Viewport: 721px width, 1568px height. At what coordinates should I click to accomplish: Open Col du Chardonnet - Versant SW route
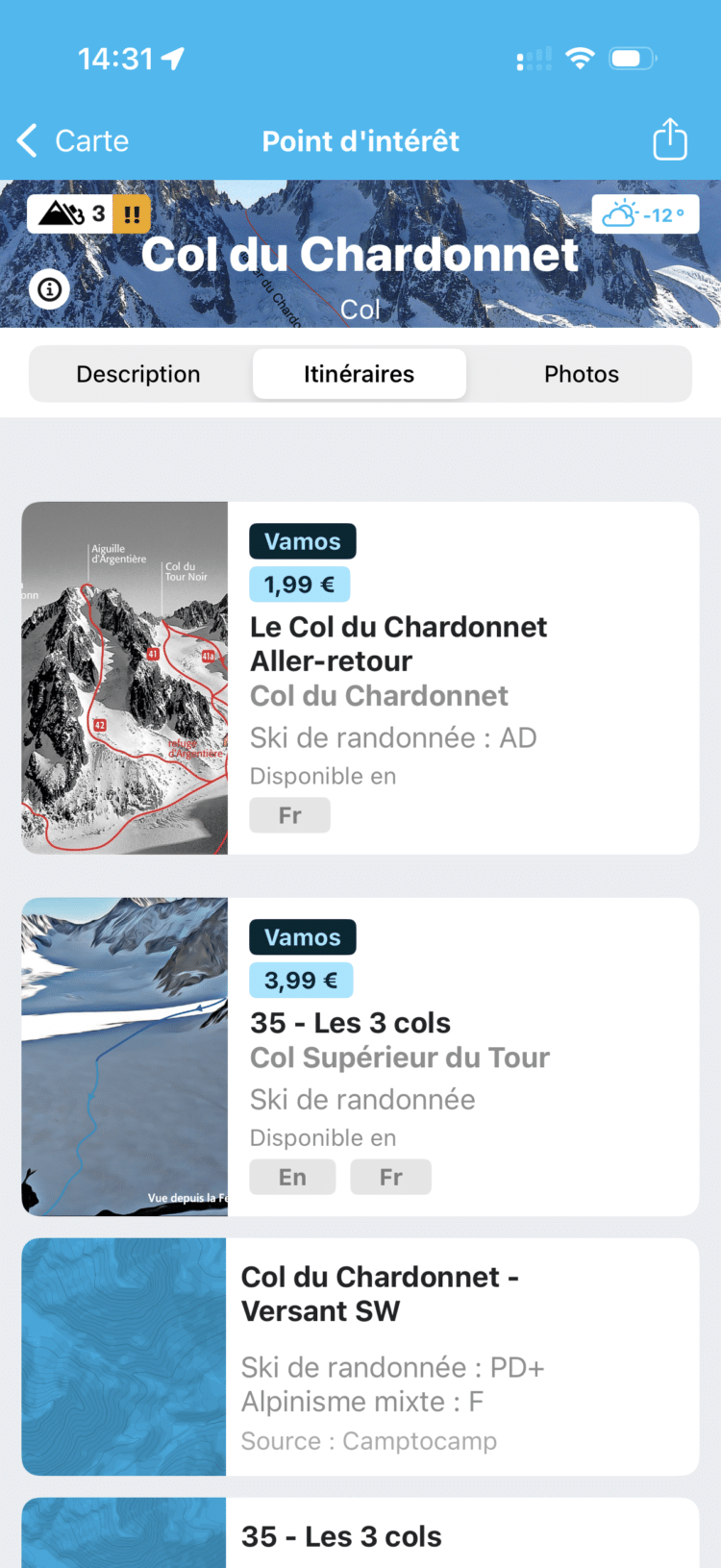[379, 1294]
